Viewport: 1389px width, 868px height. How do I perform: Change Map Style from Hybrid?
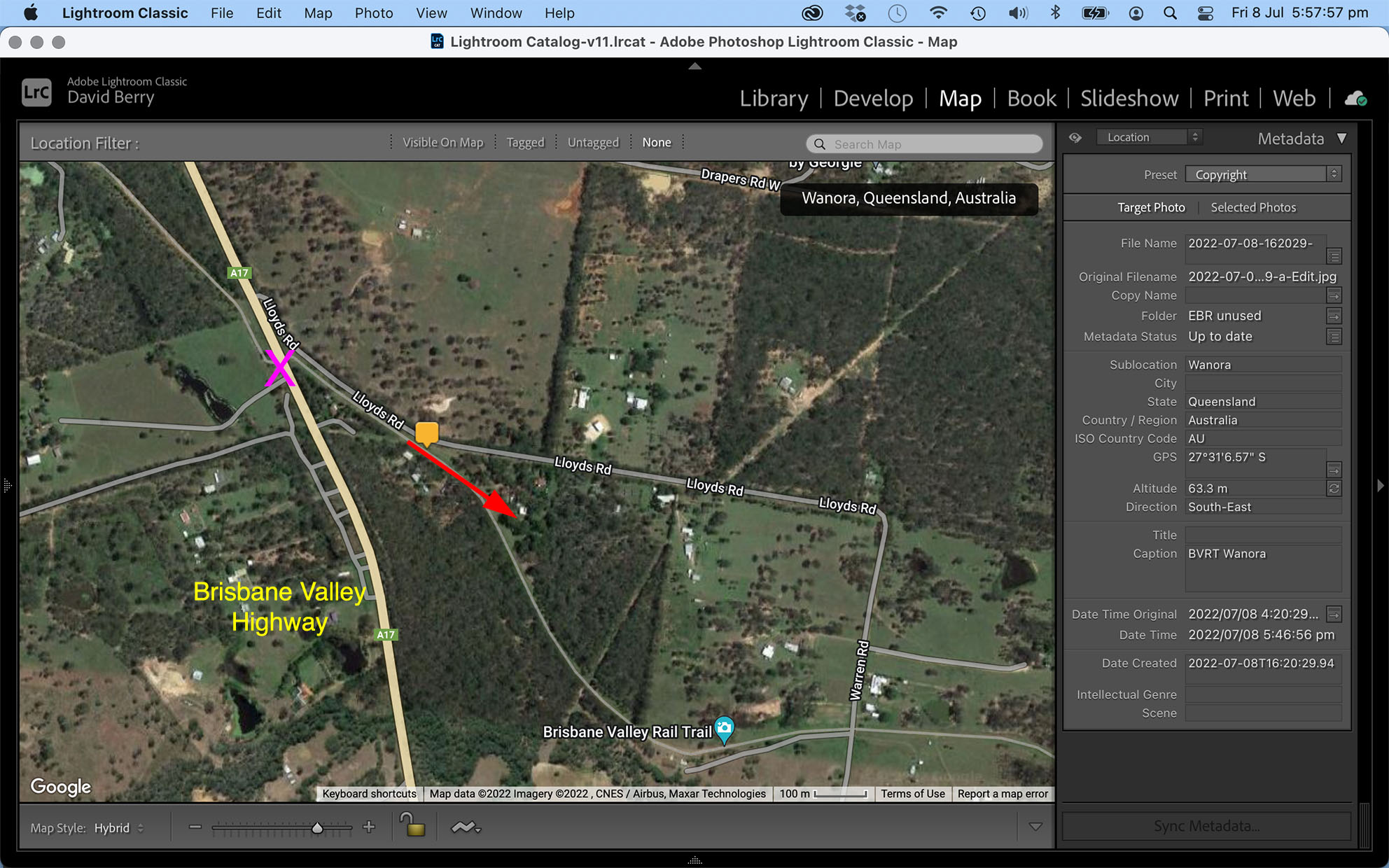point(119,828)
